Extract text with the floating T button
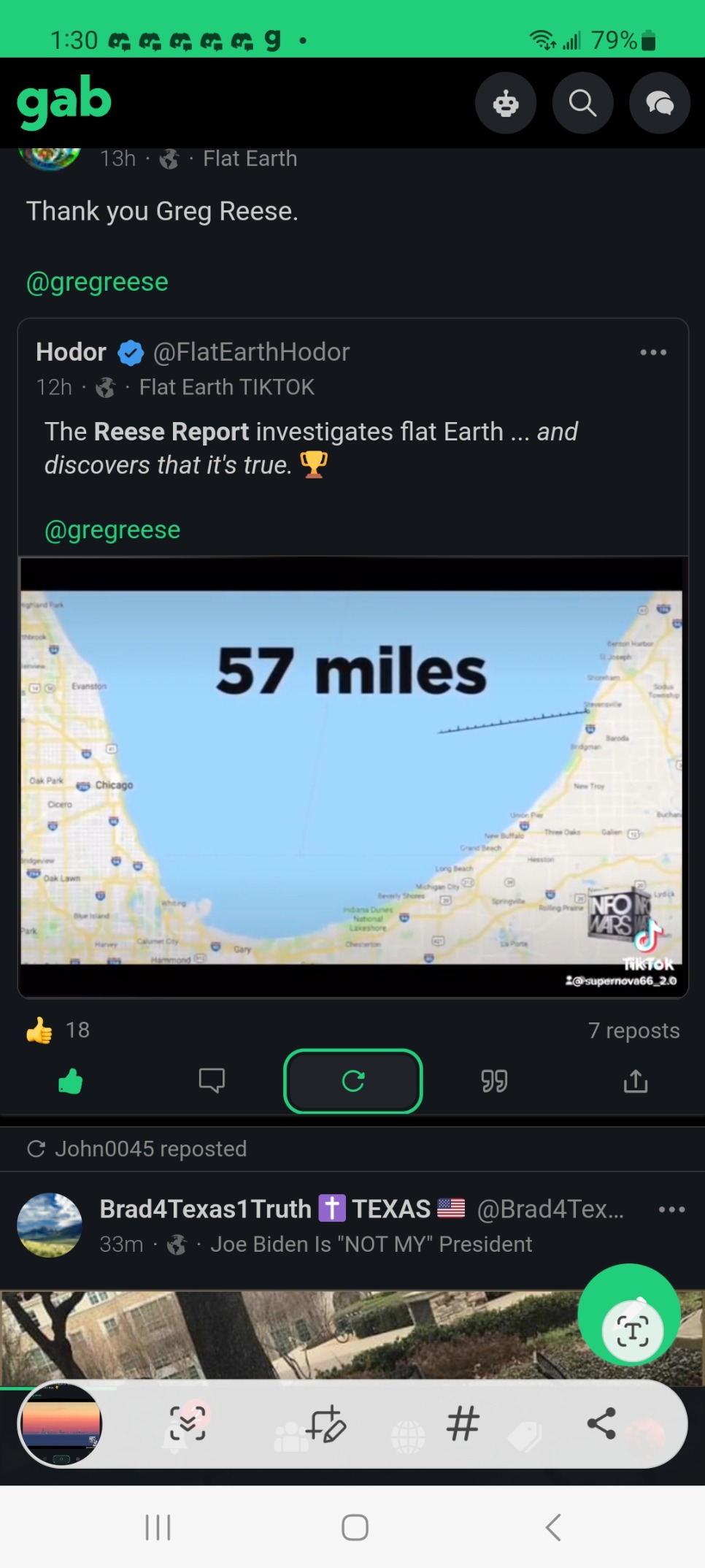This screenshot has height=1568, width=705. click(x=632, y=1331)
